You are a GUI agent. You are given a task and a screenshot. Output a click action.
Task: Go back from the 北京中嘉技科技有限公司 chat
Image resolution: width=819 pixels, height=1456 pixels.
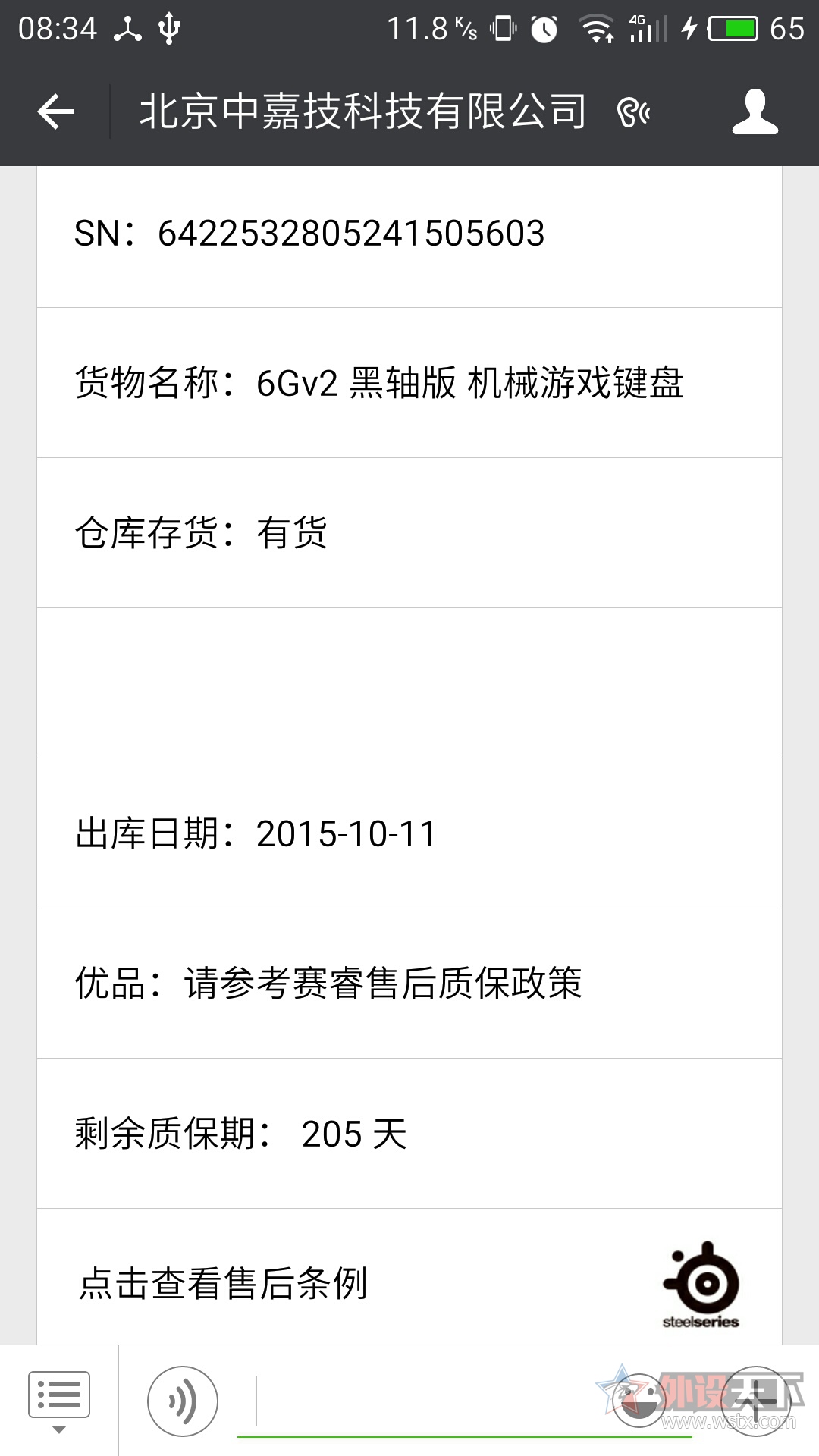coord(55,112)
